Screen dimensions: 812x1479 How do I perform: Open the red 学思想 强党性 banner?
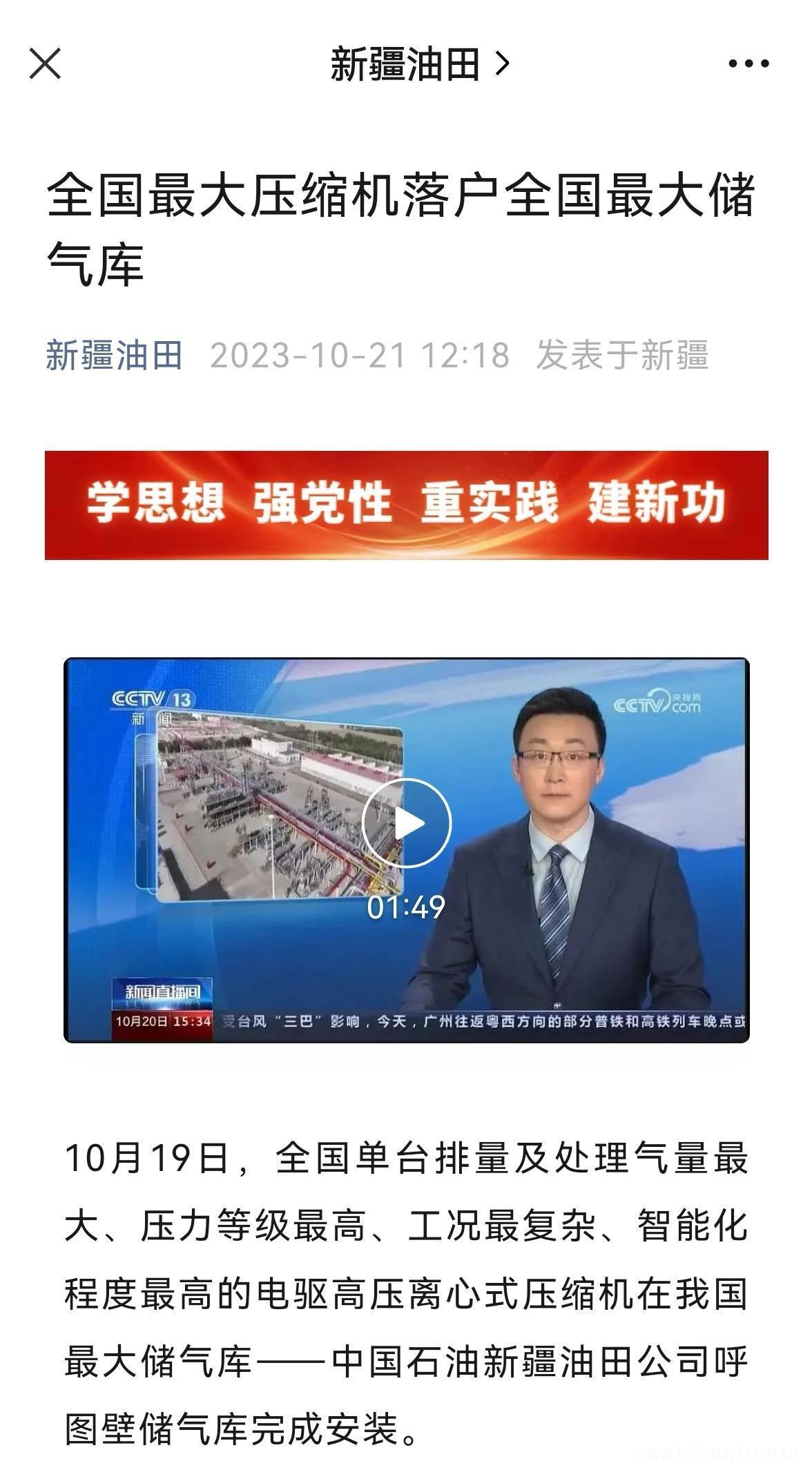406,505
